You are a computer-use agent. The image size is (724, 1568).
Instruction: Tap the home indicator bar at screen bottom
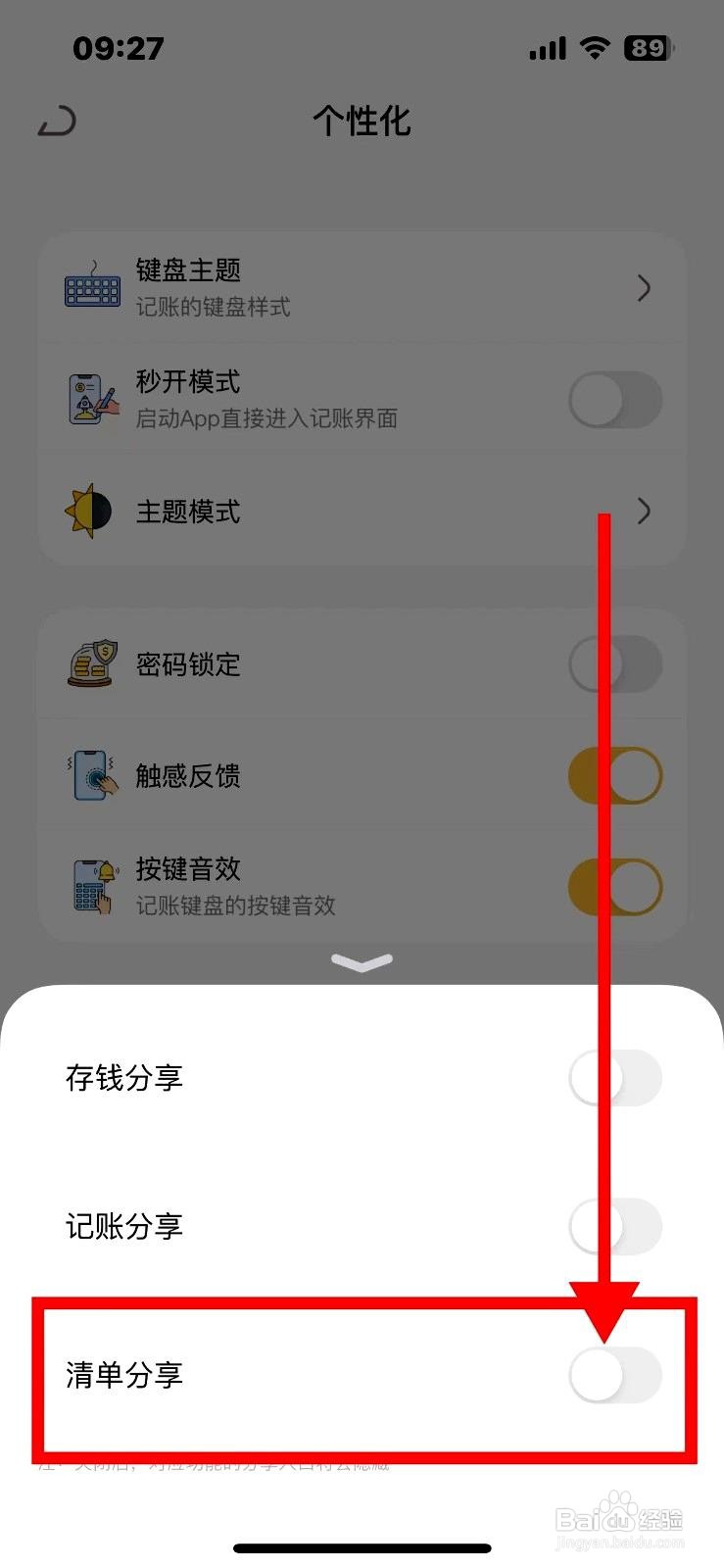point(362,1546)
